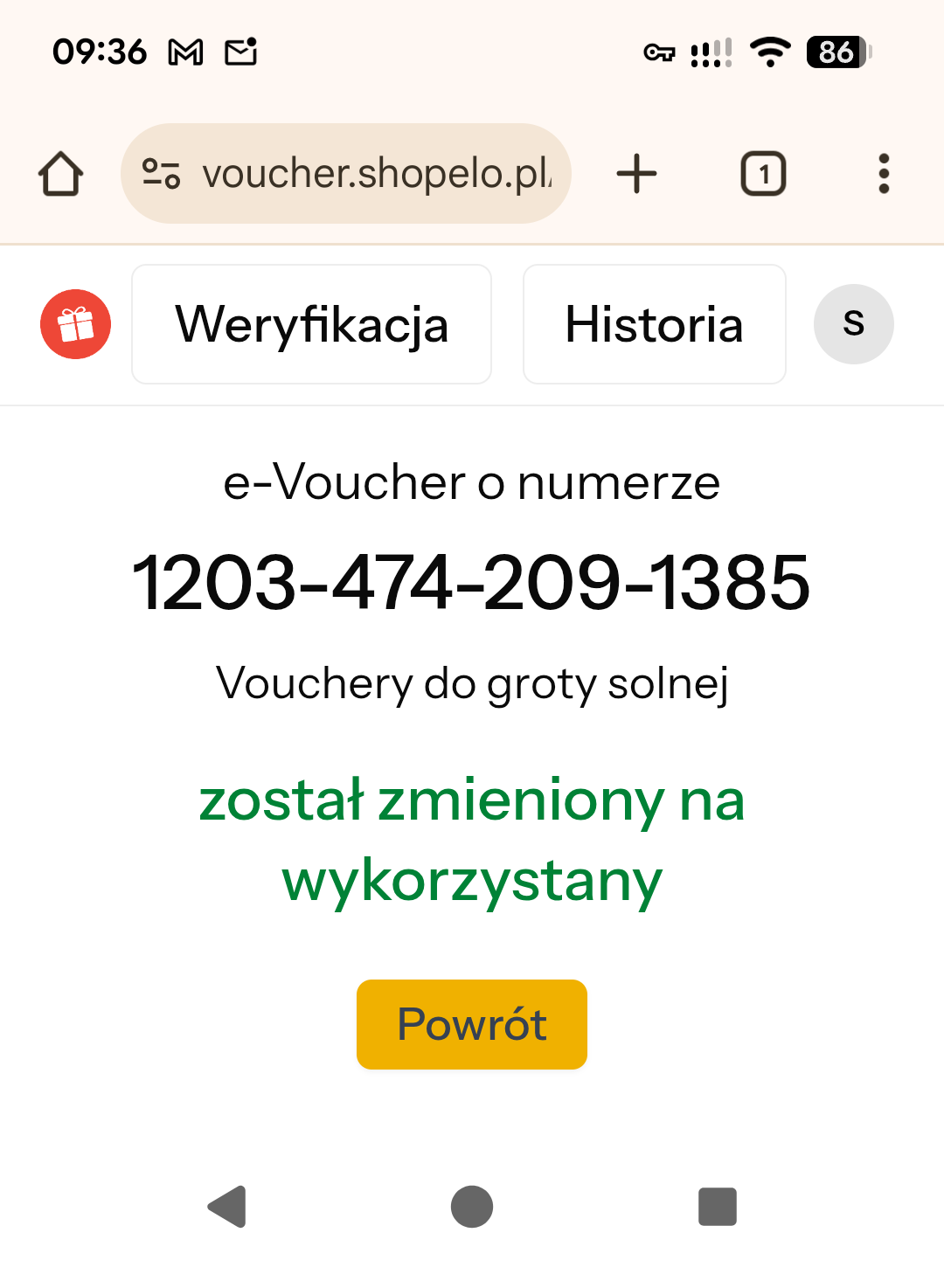Viewport: 944px width, 1288px height.
Task: Switch to Historia
Action: point(654,324)
